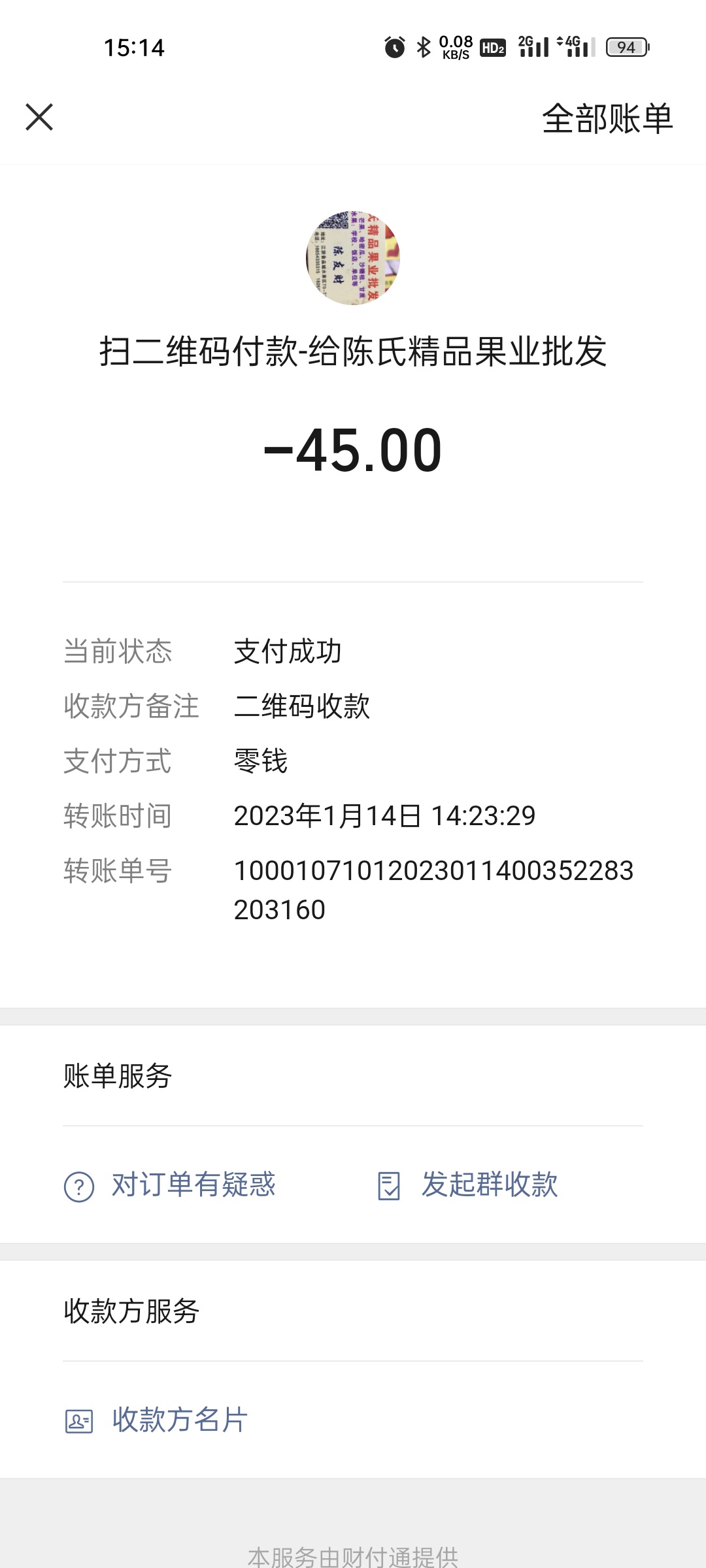706x1568 pixels.
Task: Close the payment detail page
Action: [39, 118]
